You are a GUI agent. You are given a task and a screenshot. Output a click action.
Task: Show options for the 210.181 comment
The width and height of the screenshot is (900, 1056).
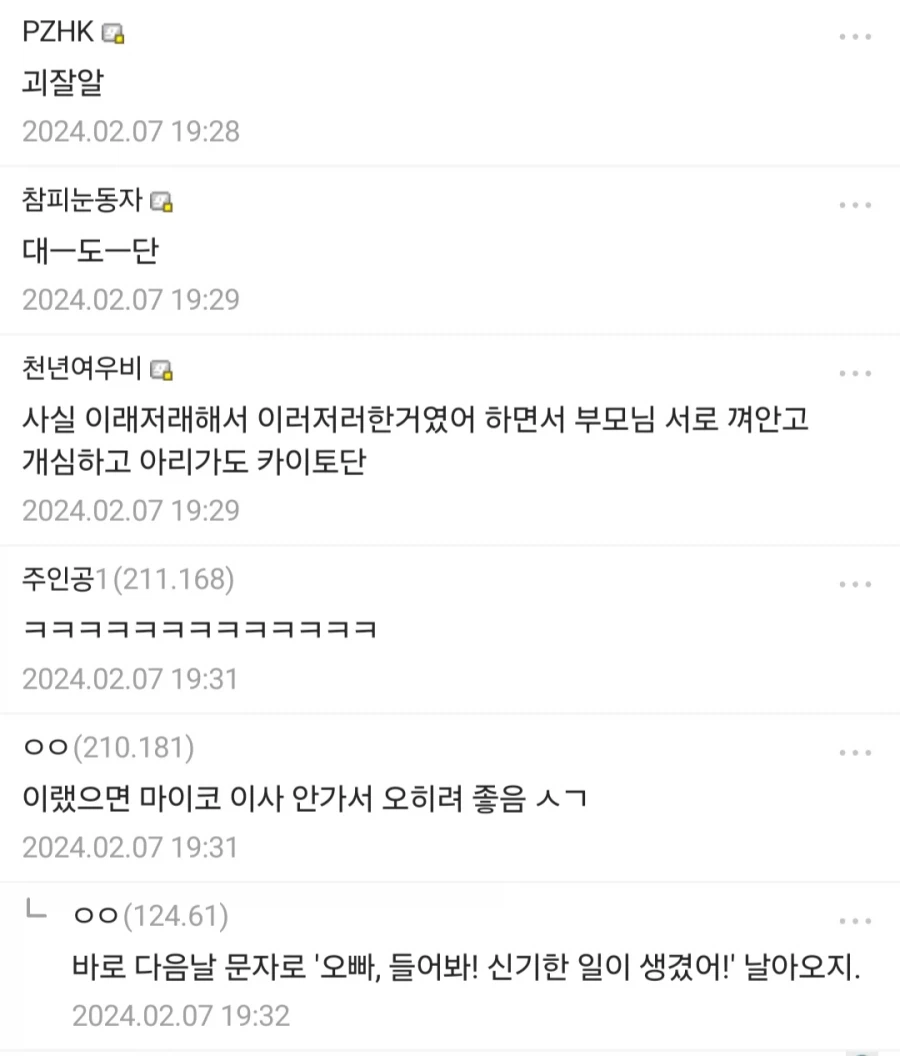coord(855,752)
